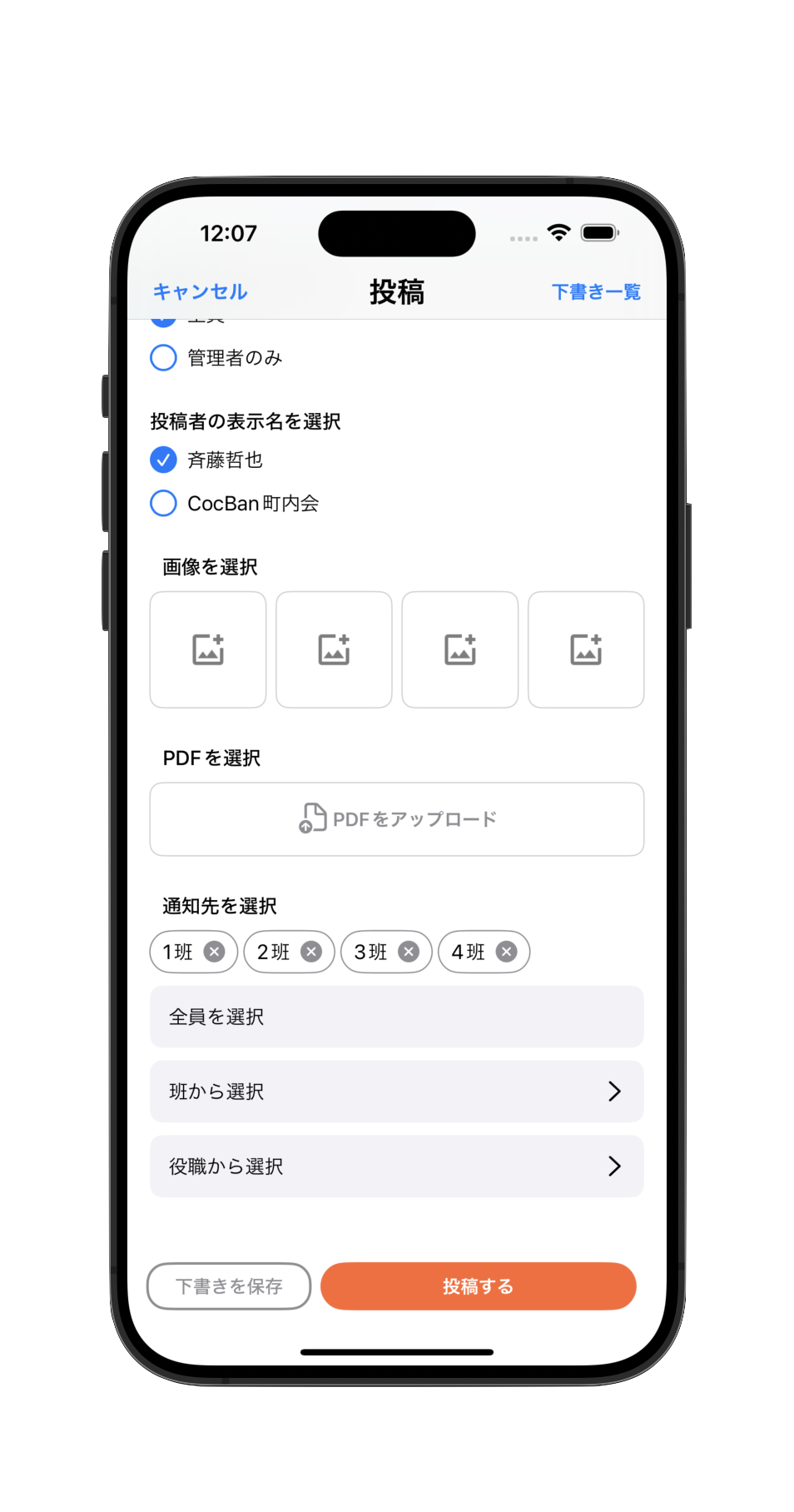Tap PDFをアップロード to upload a PDF
The image size is (794, 1512).
(397, 819)
